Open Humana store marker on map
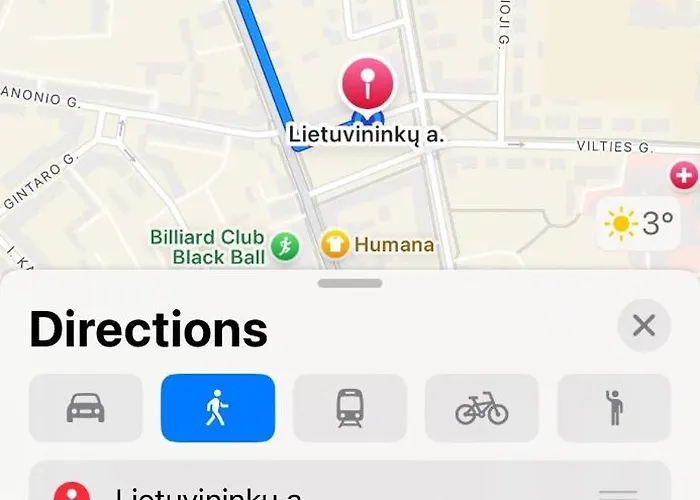The image size is (700, 500). 335,245
